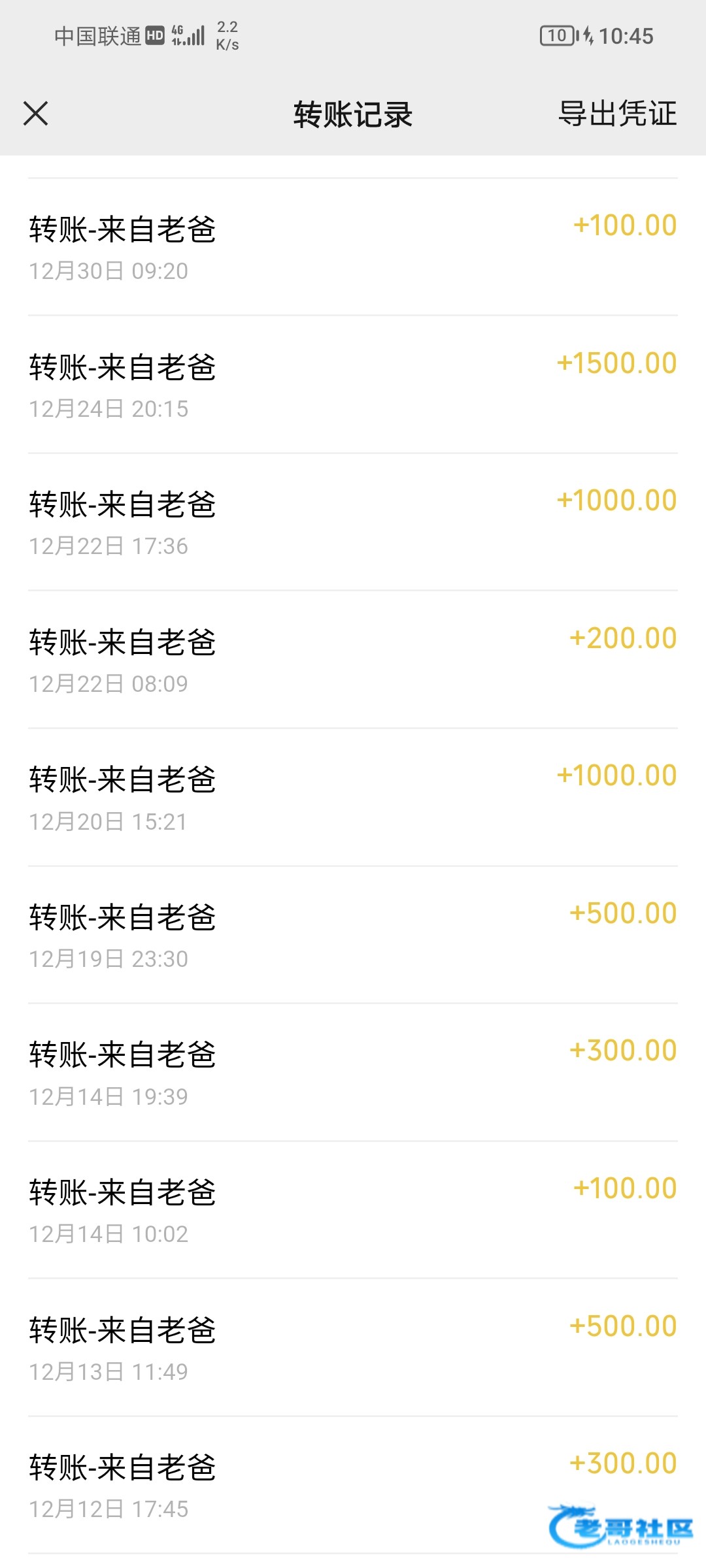View the 12月13日 11:49 transfer details
Screen dimensions: 706x1568
tap(353, 1348)
